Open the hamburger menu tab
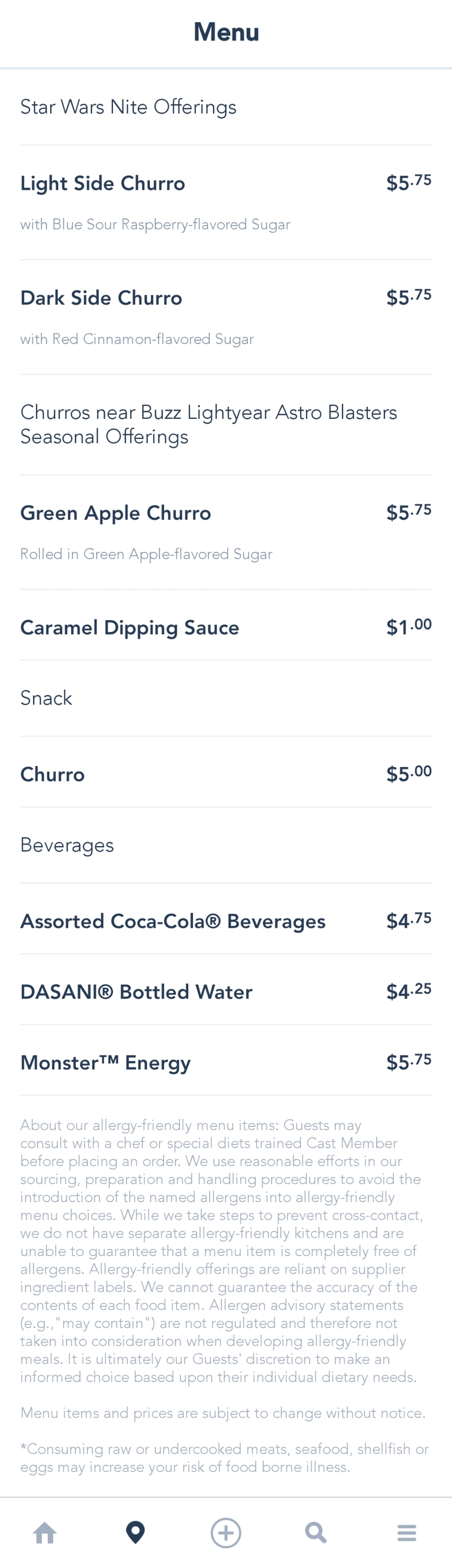452x1568 pixels. [x=406, y=1532]
